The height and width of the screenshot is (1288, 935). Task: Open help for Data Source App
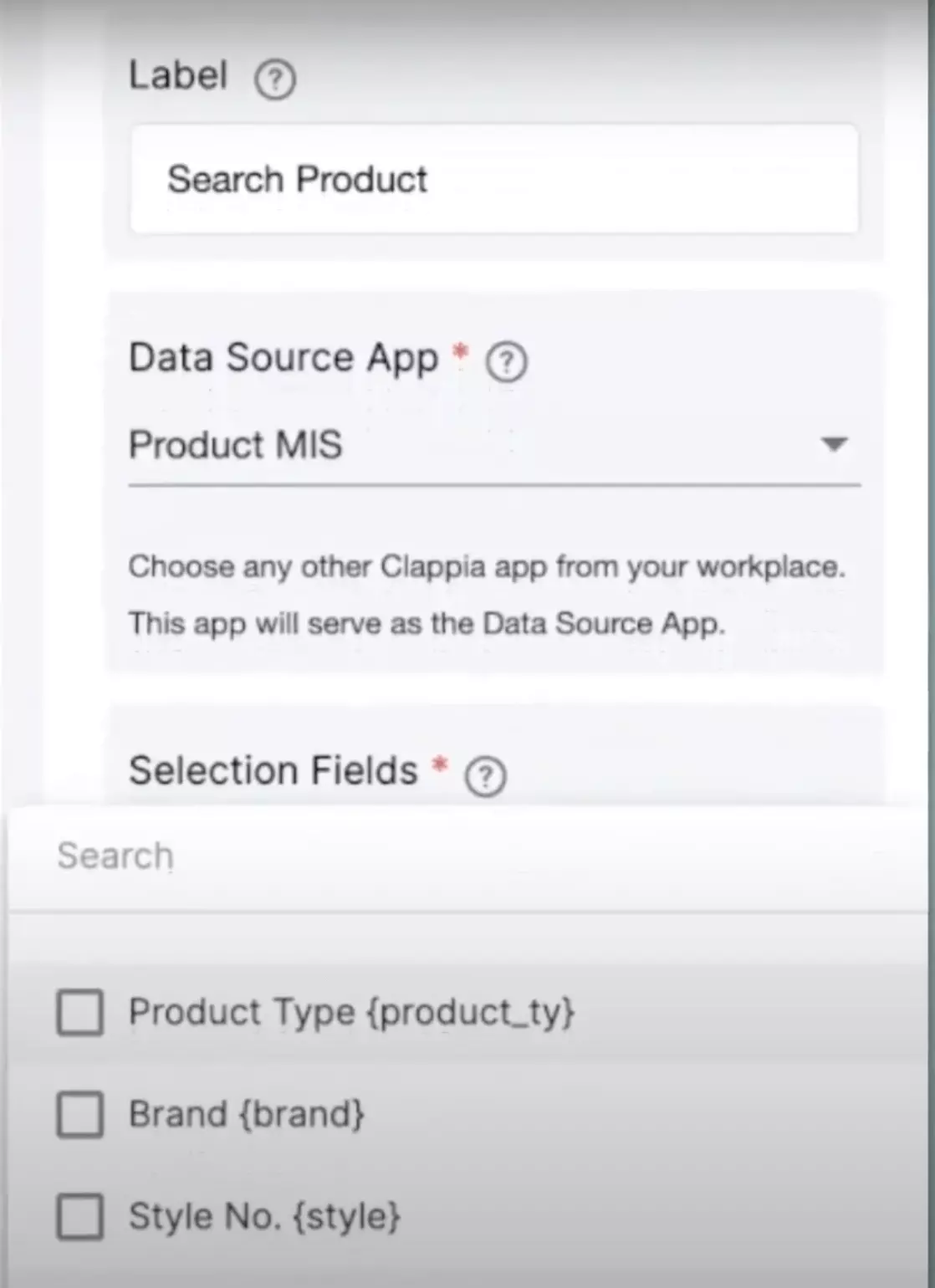[x=507, y=362]
